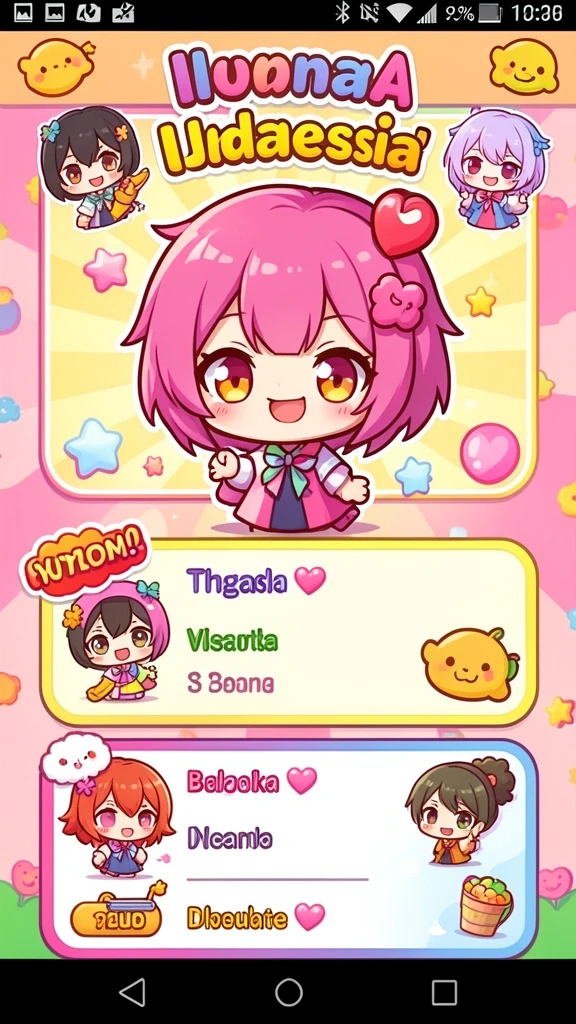
Task: Open the Belaoka card
Action: coord(289,848)
